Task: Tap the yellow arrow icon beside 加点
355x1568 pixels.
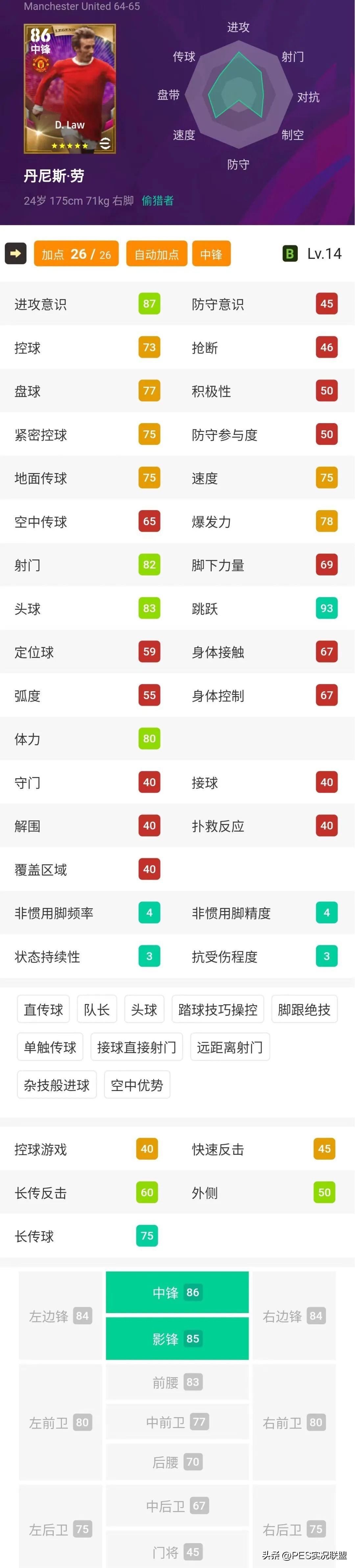Action: pyautogui.click(x=16, y=253)
